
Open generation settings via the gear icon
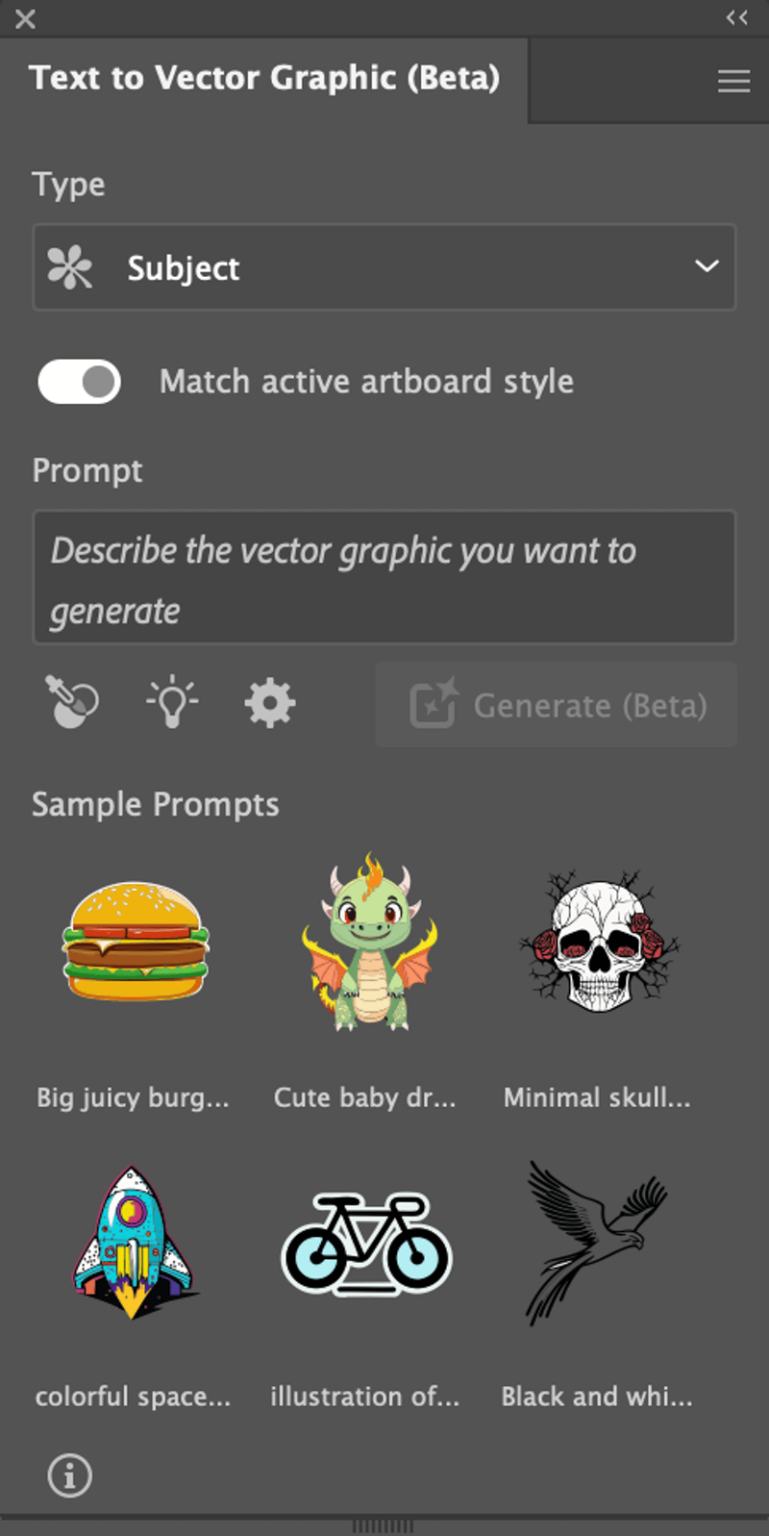coord(268,702)
